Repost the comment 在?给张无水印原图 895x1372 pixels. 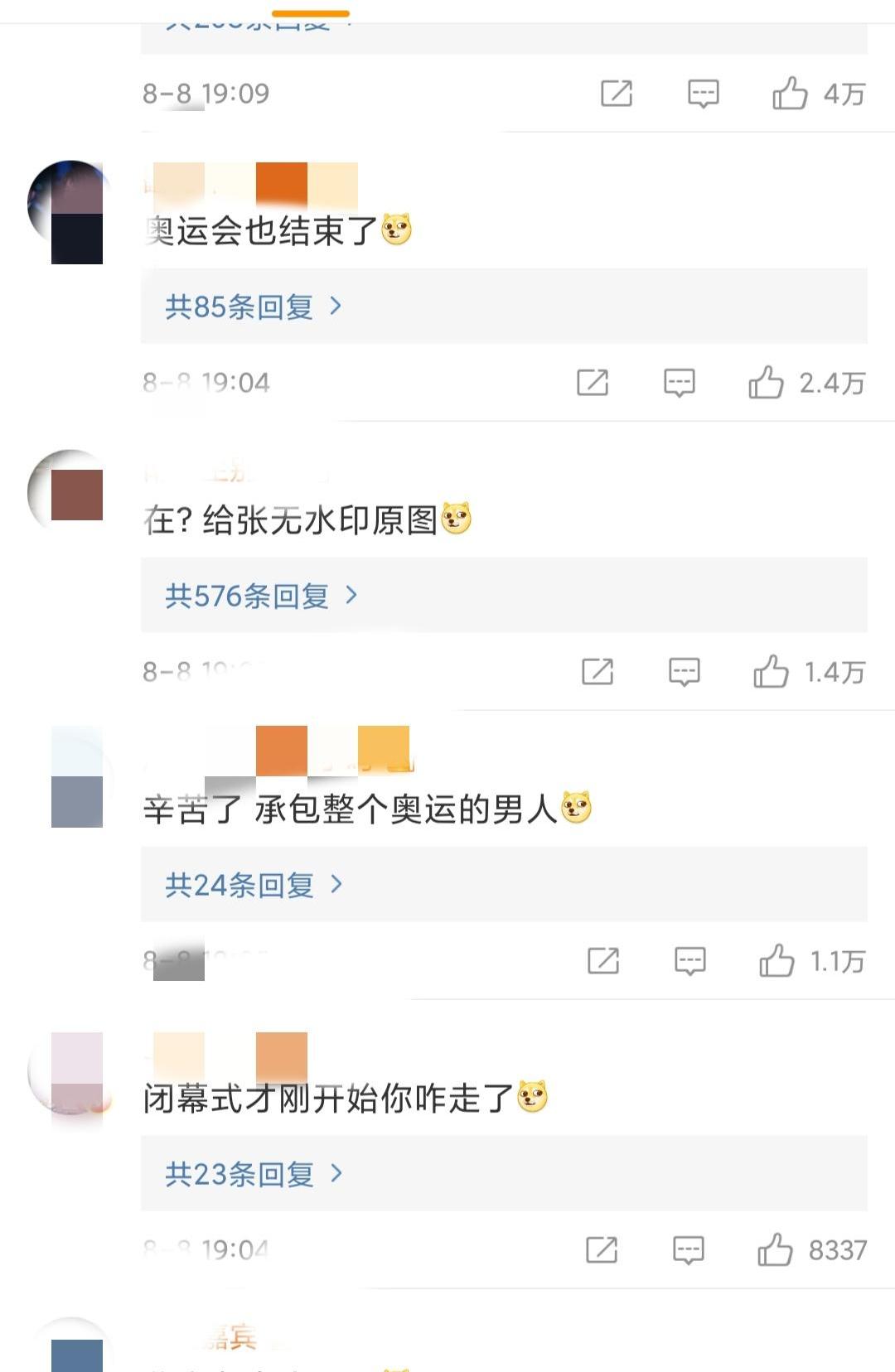(x=597, y=672)
